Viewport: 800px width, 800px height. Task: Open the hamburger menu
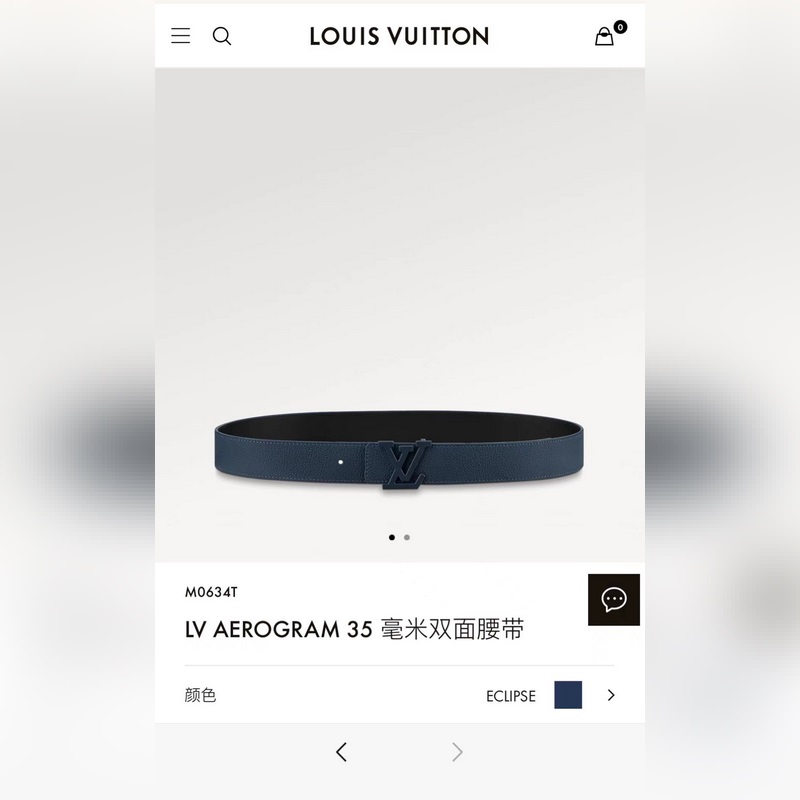point(180,36)
